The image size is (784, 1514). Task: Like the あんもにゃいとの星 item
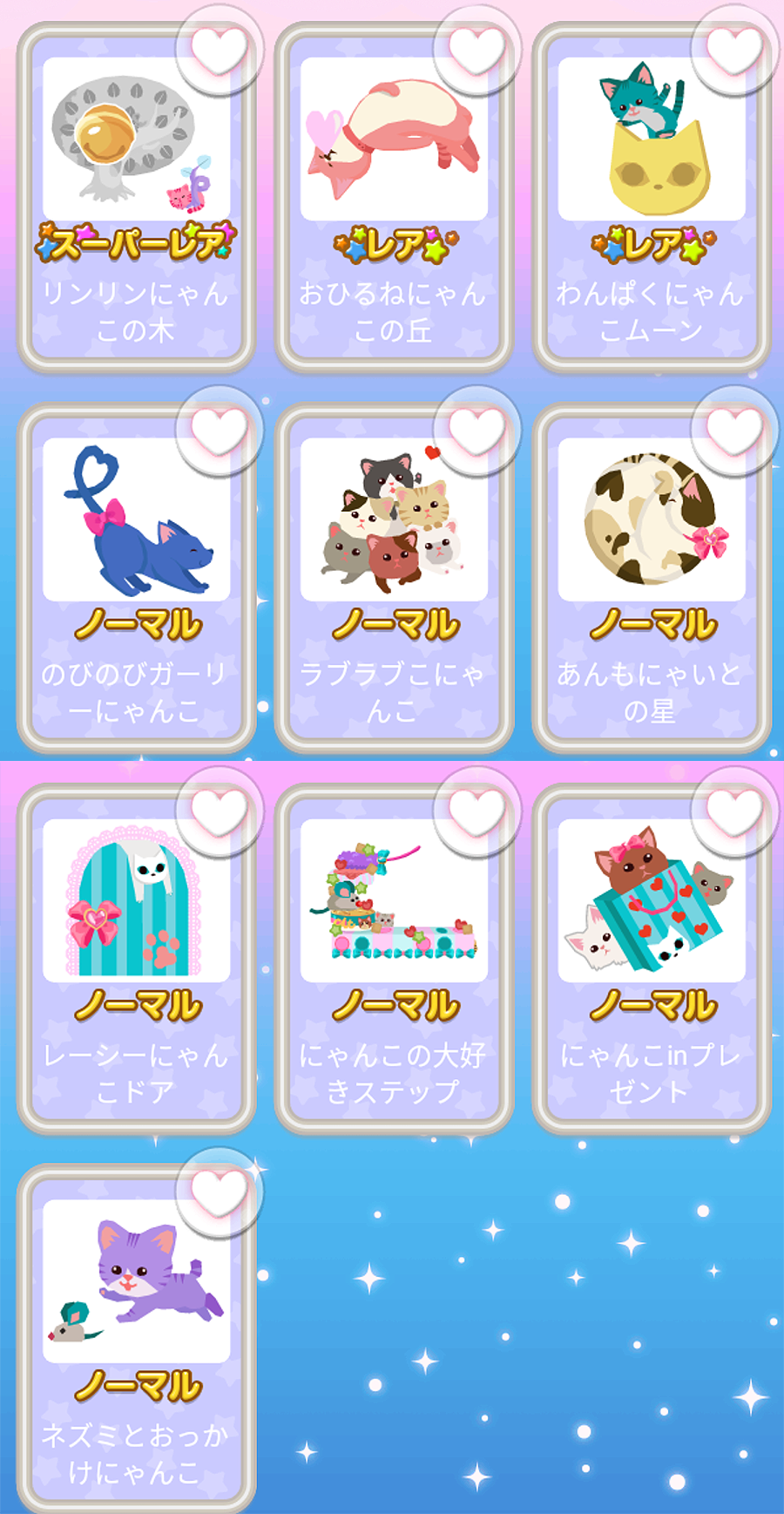(x=734, y=431)
